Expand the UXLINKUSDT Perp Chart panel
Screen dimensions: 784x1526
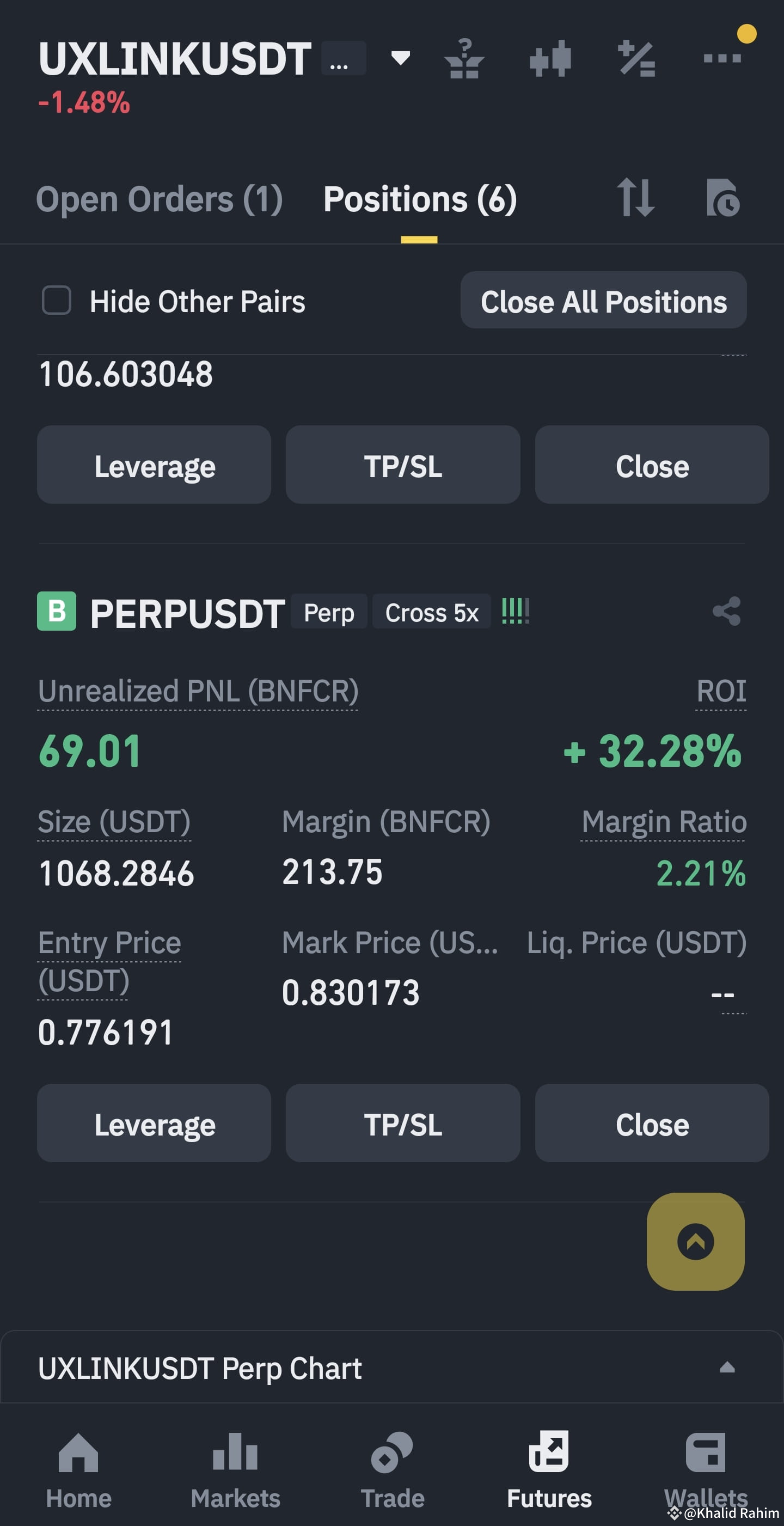[727, 1368]
